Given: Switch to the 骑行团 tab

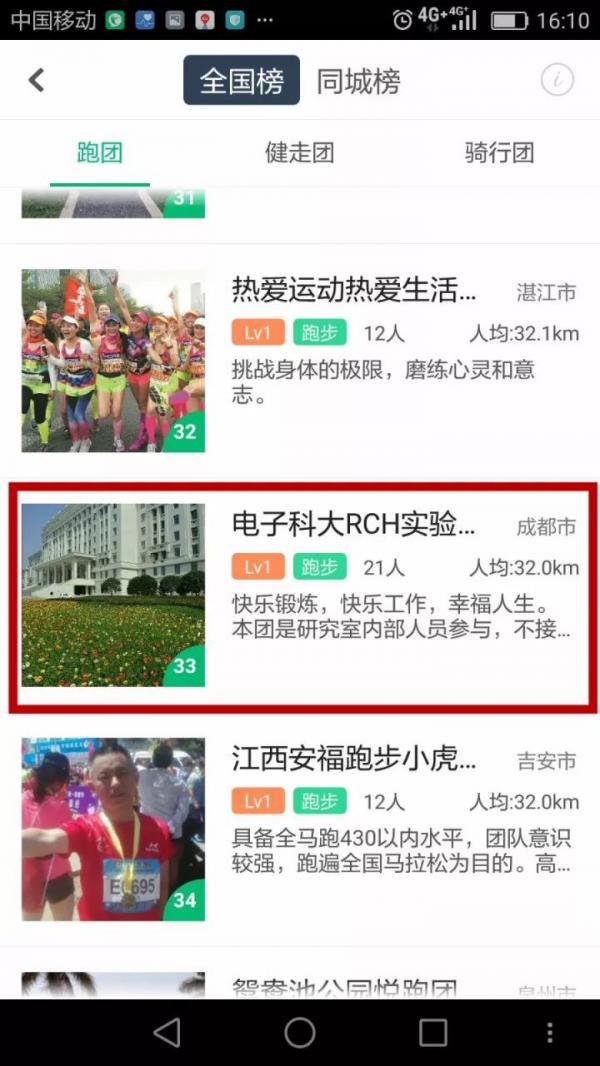Looking at the screenshot, I should point(499,153).
